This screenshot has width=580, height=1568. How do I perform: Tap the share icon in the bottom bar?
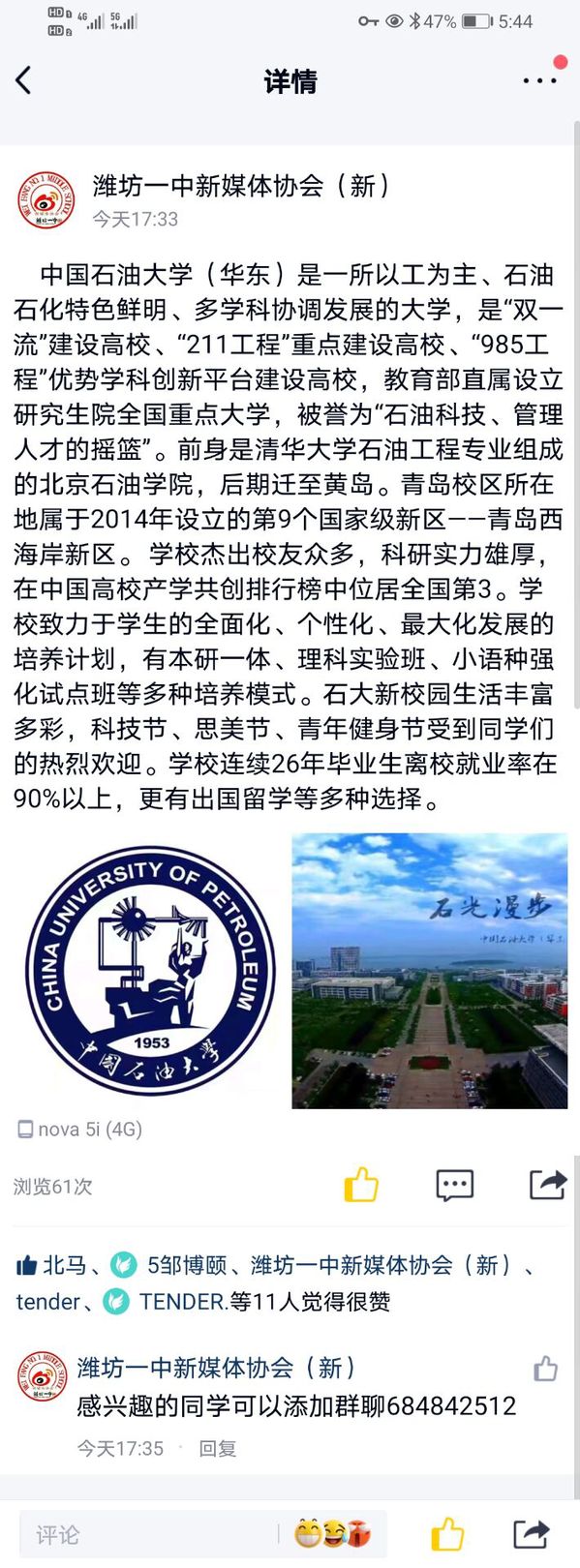[531, 1534]
